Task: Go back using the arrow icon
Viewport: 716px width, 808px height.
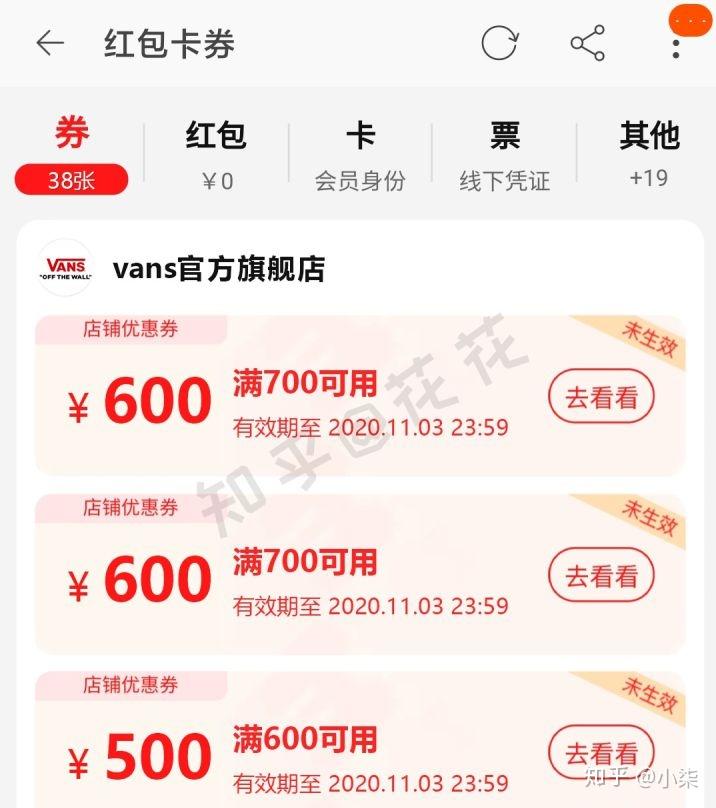Action: tap(49, 43)
